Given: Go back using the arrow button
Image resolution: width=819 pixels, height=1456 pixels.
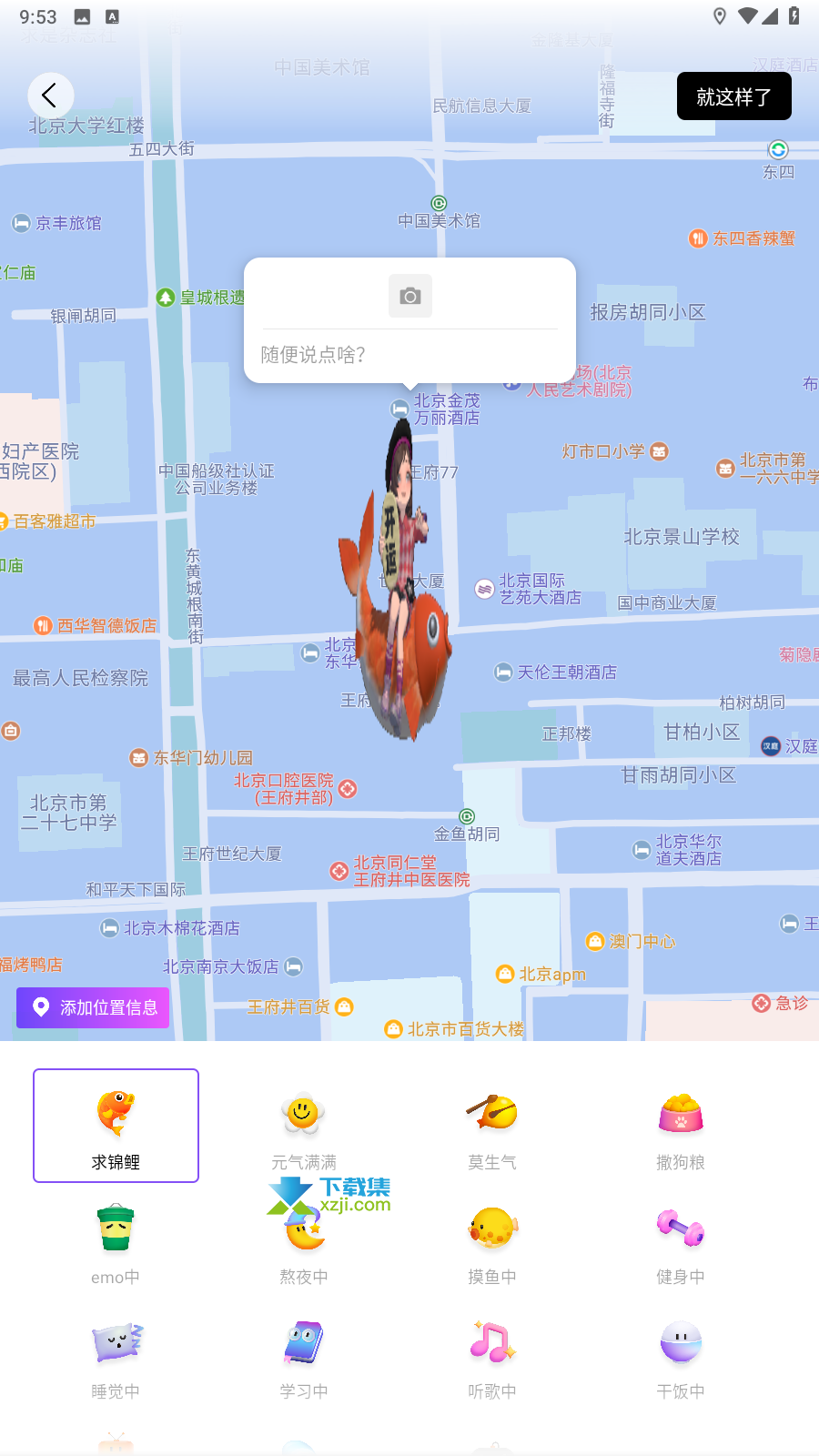Looking at the screenshot, I should tap(50, 96).
